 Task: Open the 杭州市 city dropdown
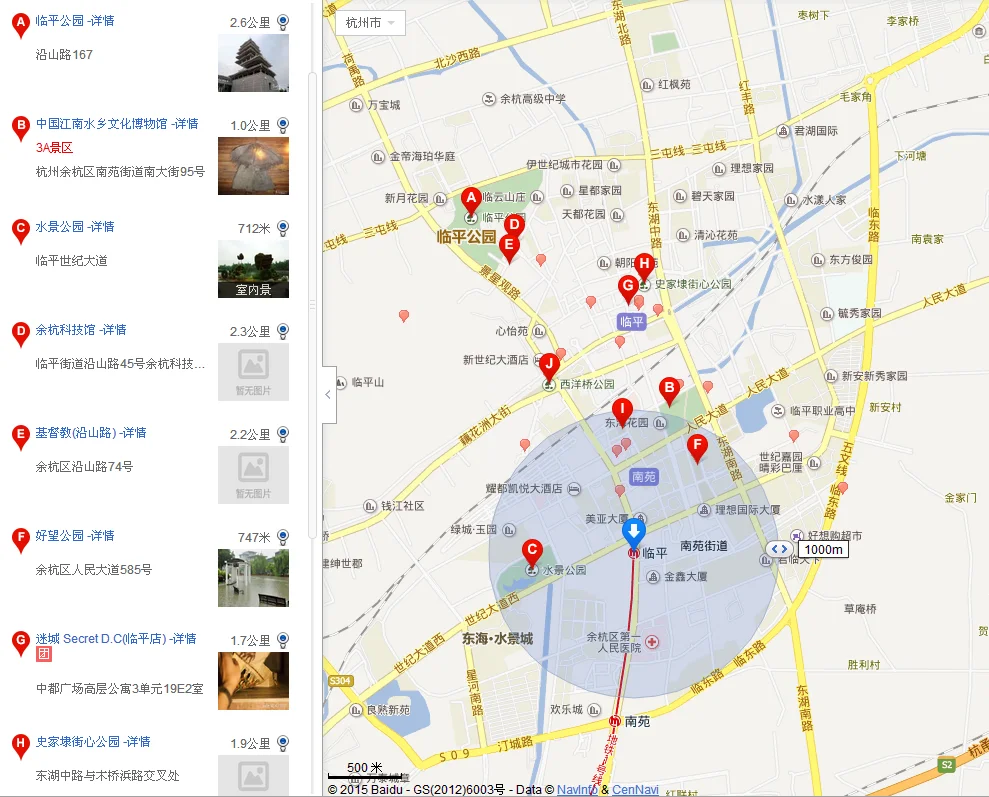pyautogui.click(x=370, y=22)
